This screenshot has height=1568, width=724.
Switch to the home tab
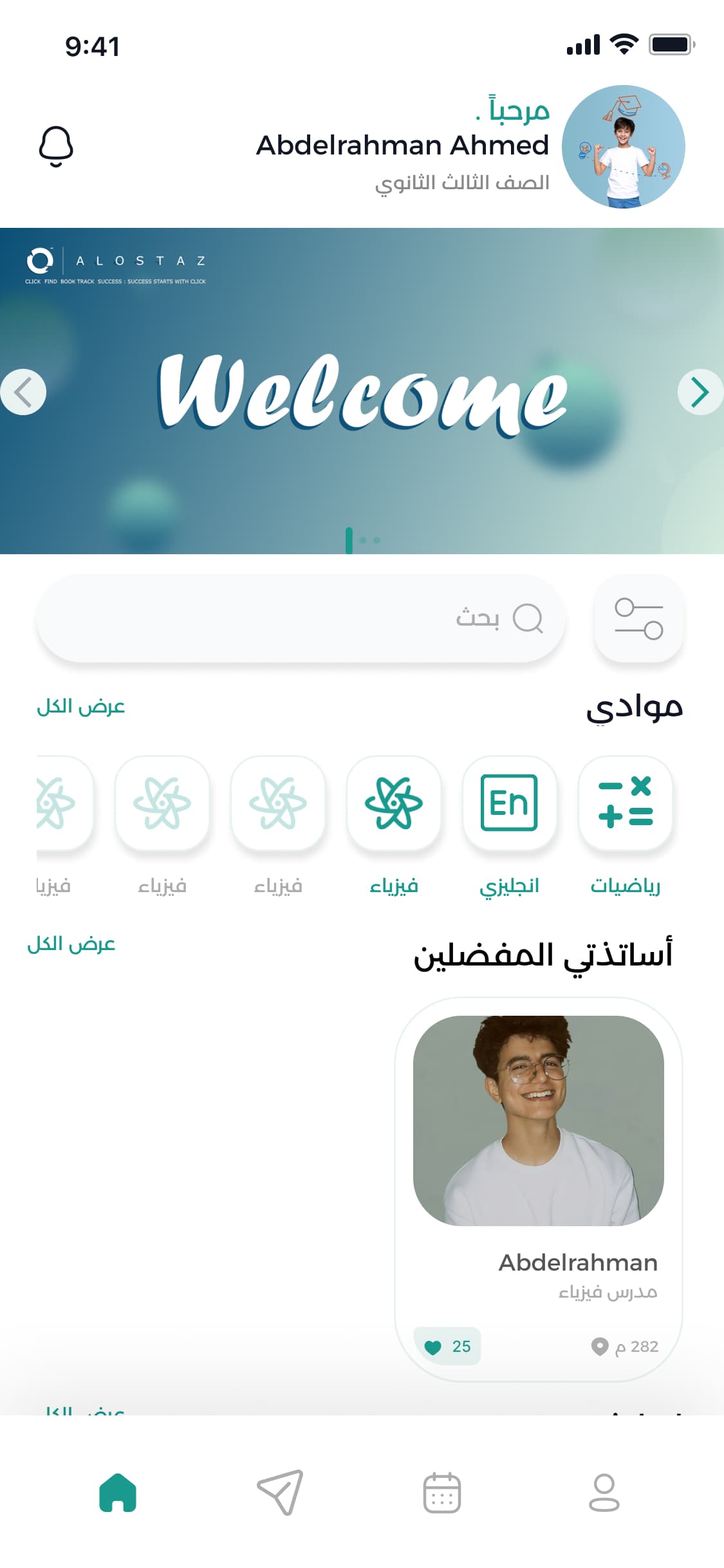[118, 1492]
